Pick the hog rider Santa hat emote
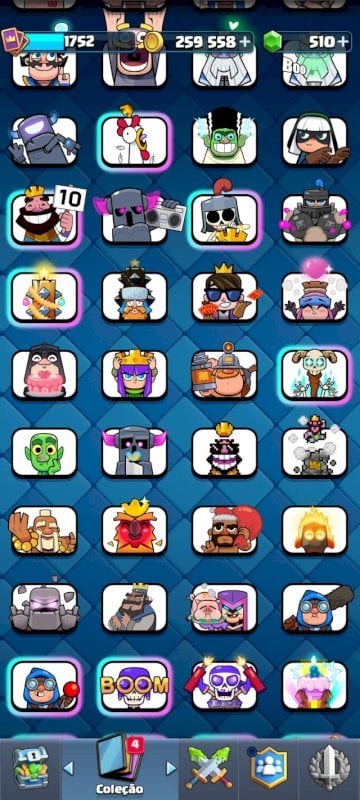Image resolution: width=360 pixels, height=800 pixels. pyautogui.click(x=225, y=530)
